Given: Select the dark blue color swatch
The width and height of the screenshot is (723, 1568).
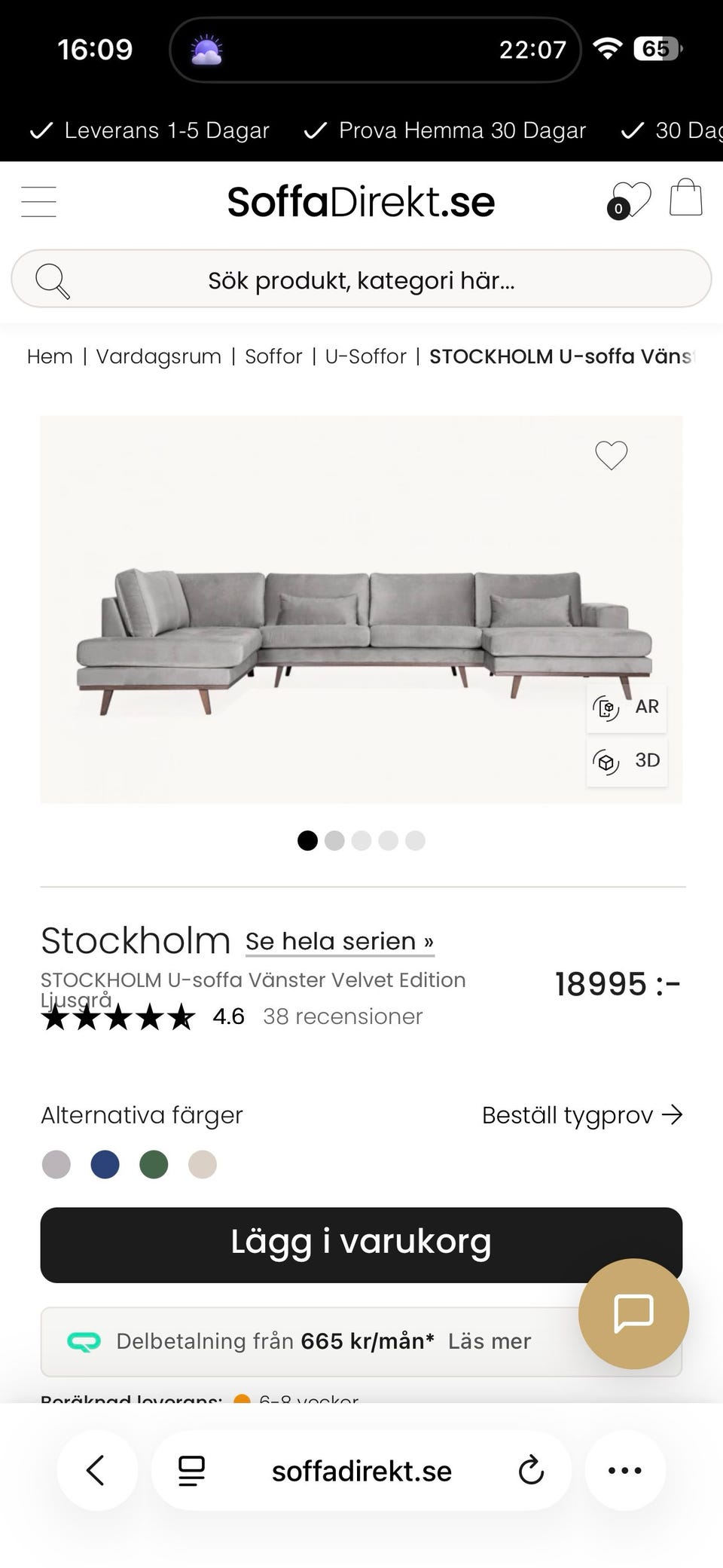Looking at the screenshot, I should (x=105, y=1164).
